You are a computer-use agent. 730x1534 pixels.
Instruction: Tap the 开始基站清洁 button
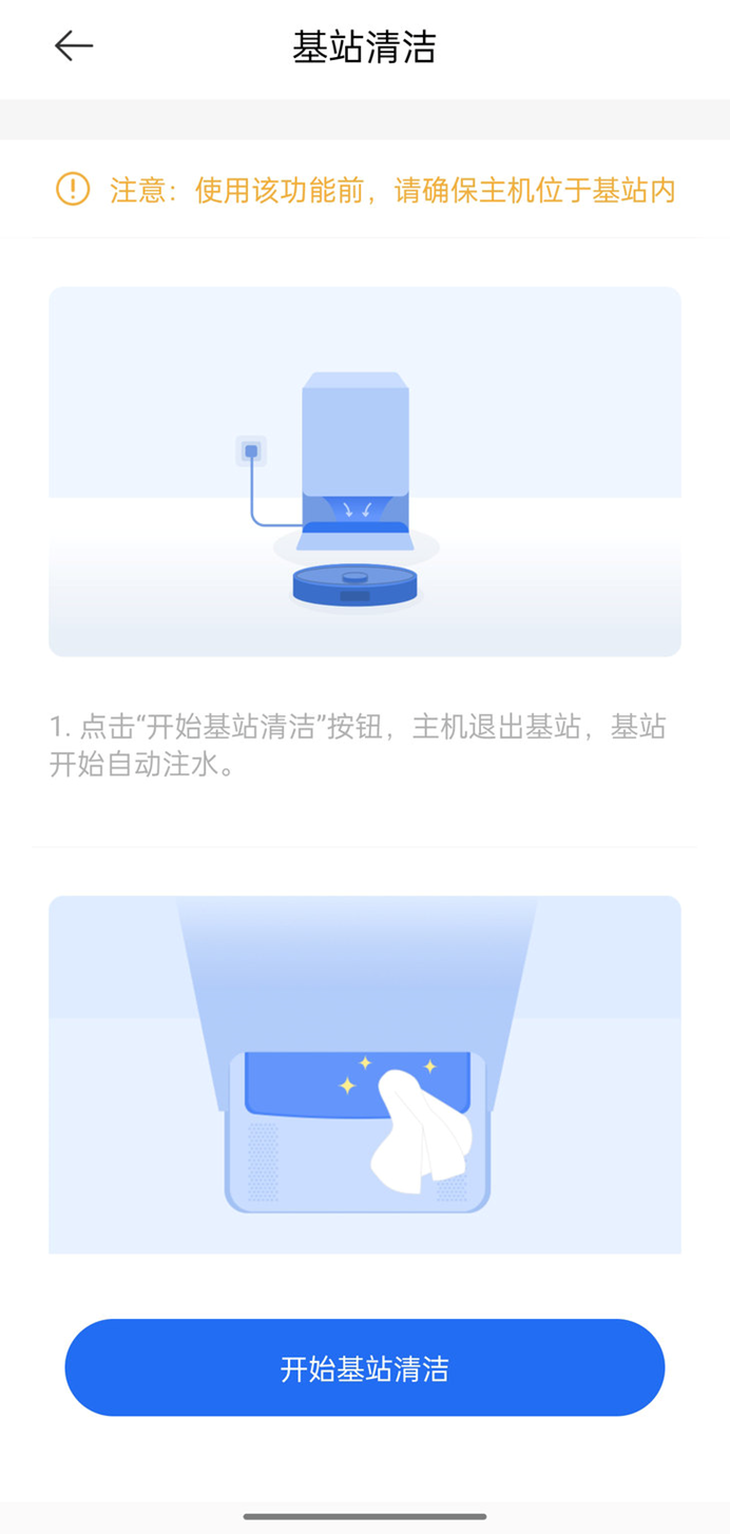[x=365, y=1367]
